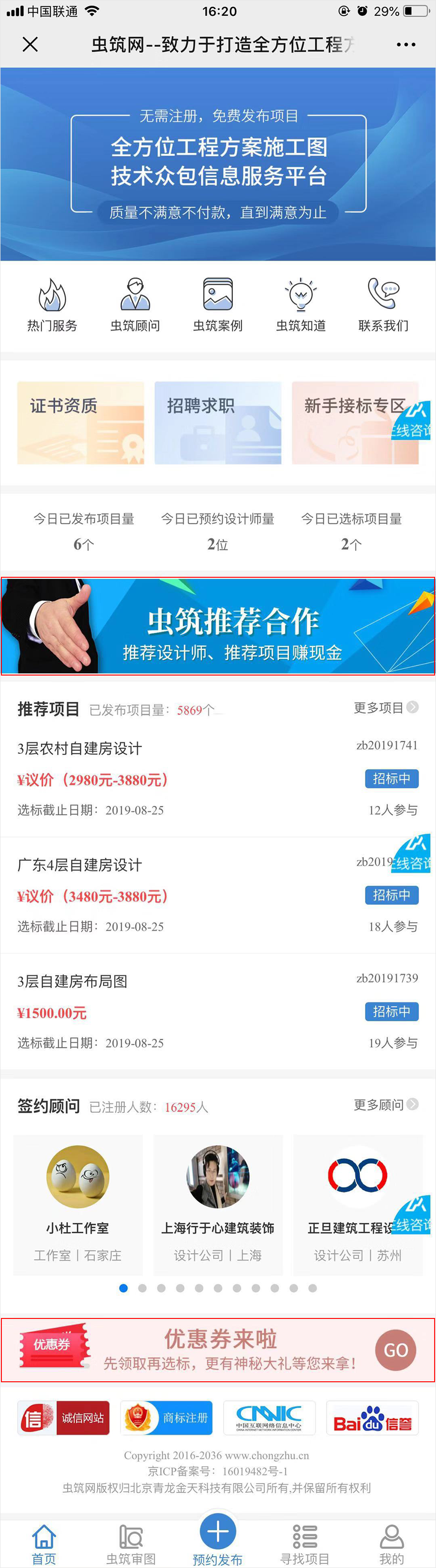Close the web page with the X button
Image resolution: width=436 pixels, height=1568 pixels.
[30, 44]
